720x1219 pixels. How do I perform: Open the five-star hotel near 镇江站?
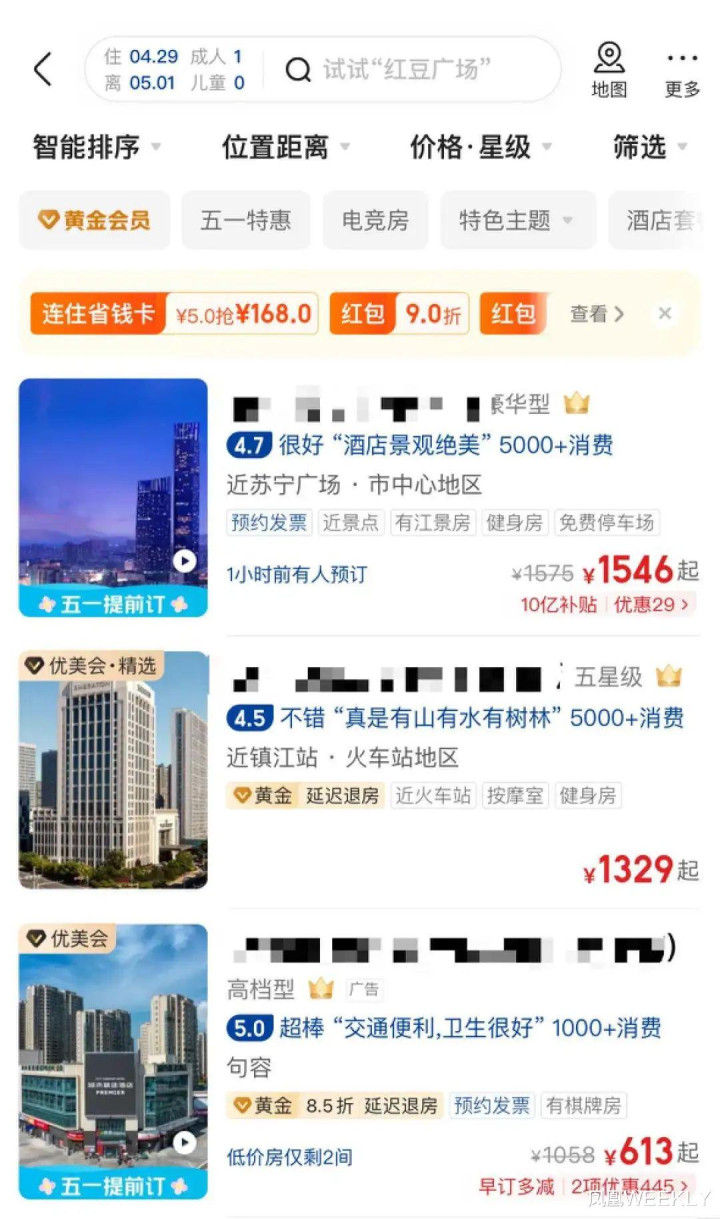click(360, 770)
